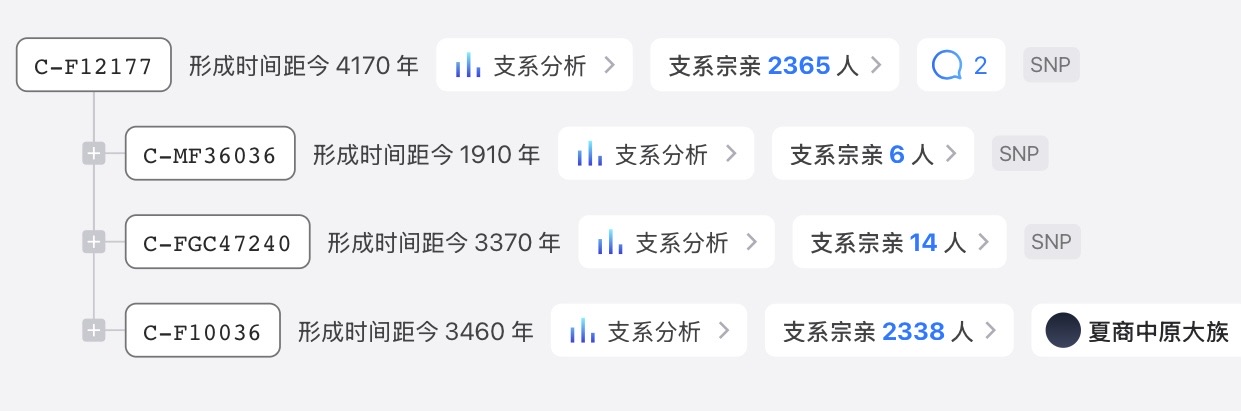Tap the SNP tag beside C-MF36036
1241x411 pixels.
tap(1020, 154)
